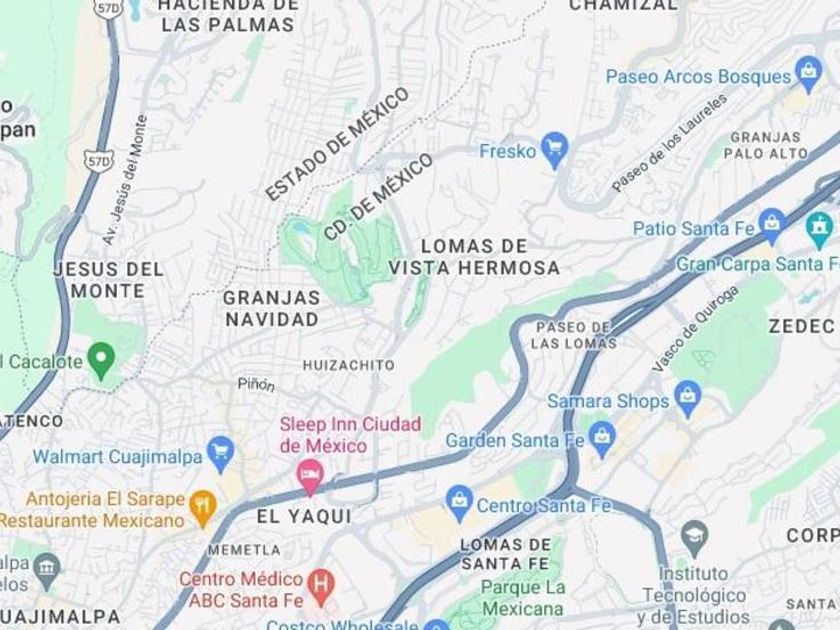This screenshot has height=630, width=840.
Task: Open the Instituto Tecnológico school marker
Action: coord(694,537)
